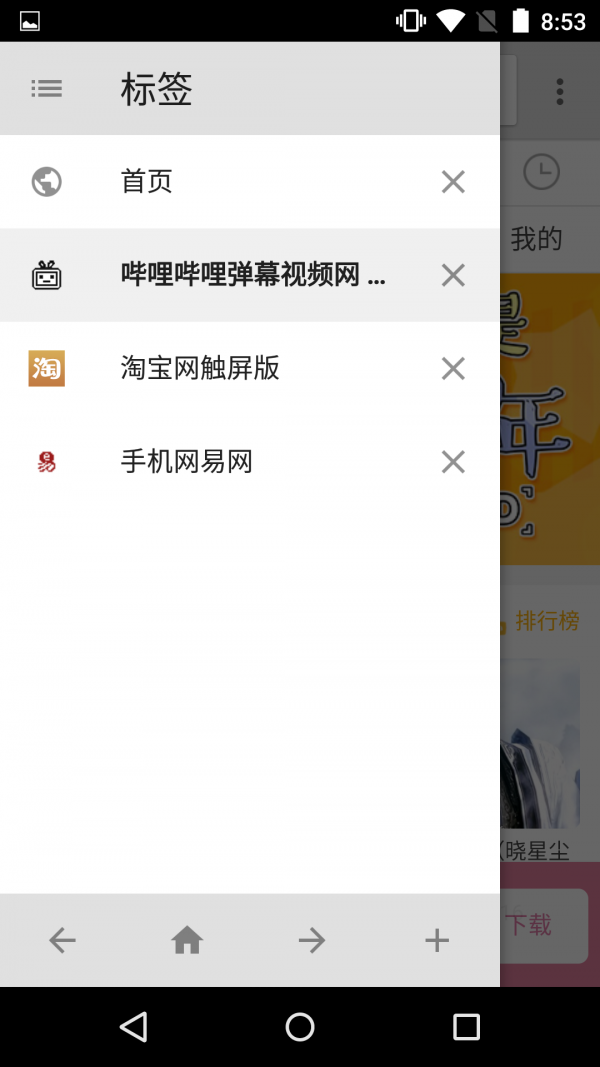Open the recent apps overview
The height and width of the screenshot is (1067, 600).
click(466, 1026)
